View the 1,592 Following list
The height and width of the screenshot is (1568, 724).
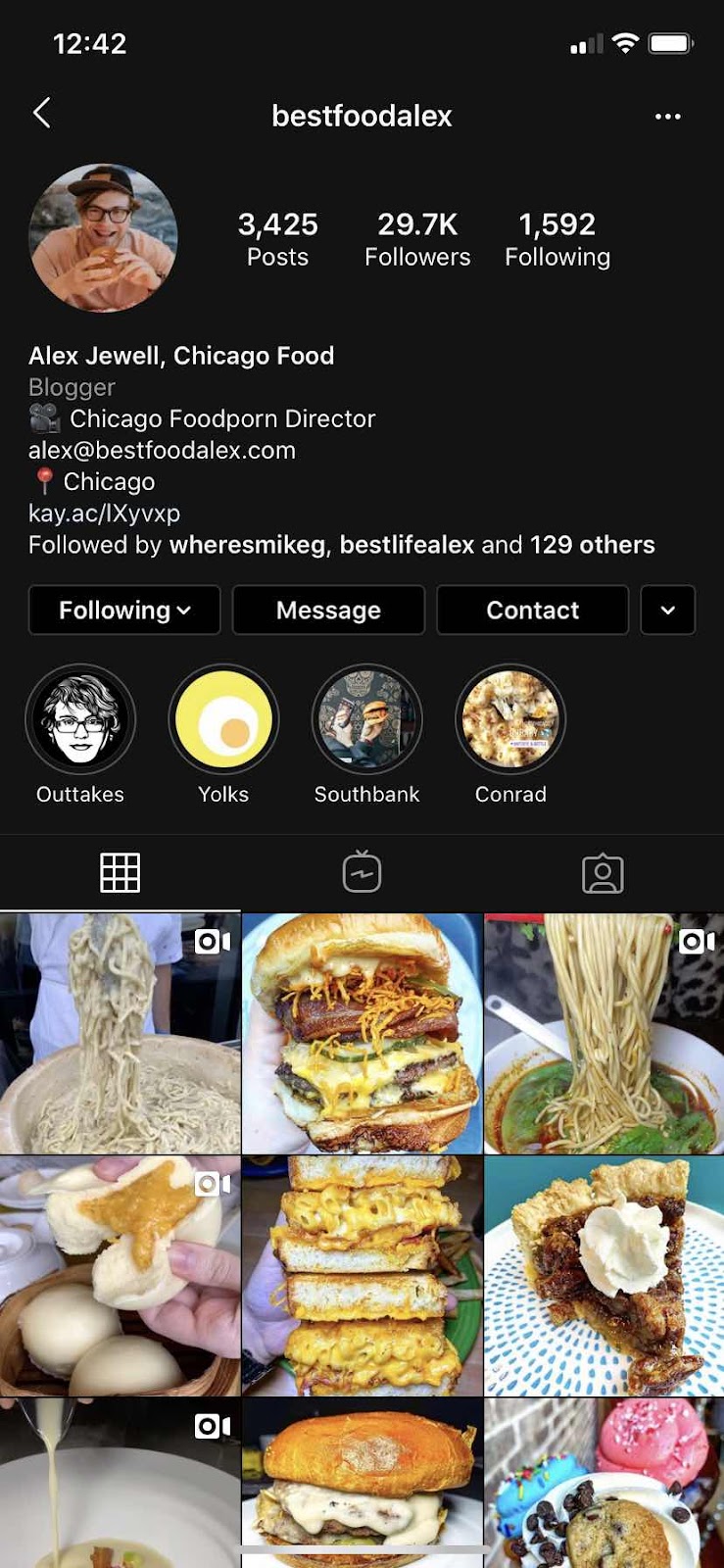556,239
